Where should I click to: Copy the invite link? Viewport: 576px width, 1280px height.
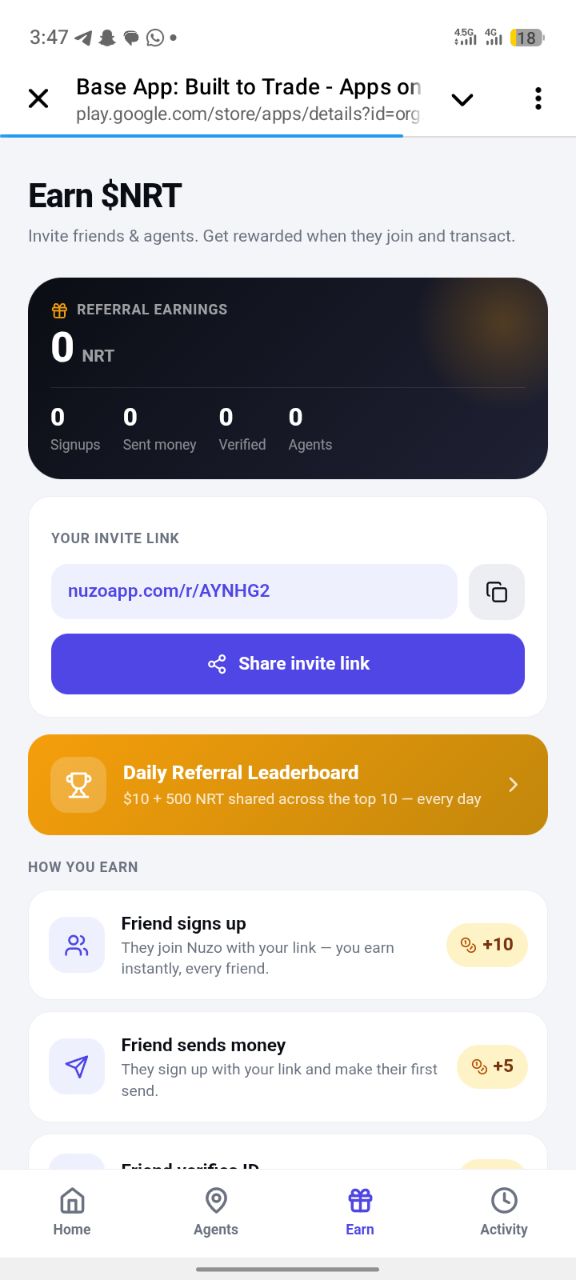pyautogui.click(x=497, y=592)
